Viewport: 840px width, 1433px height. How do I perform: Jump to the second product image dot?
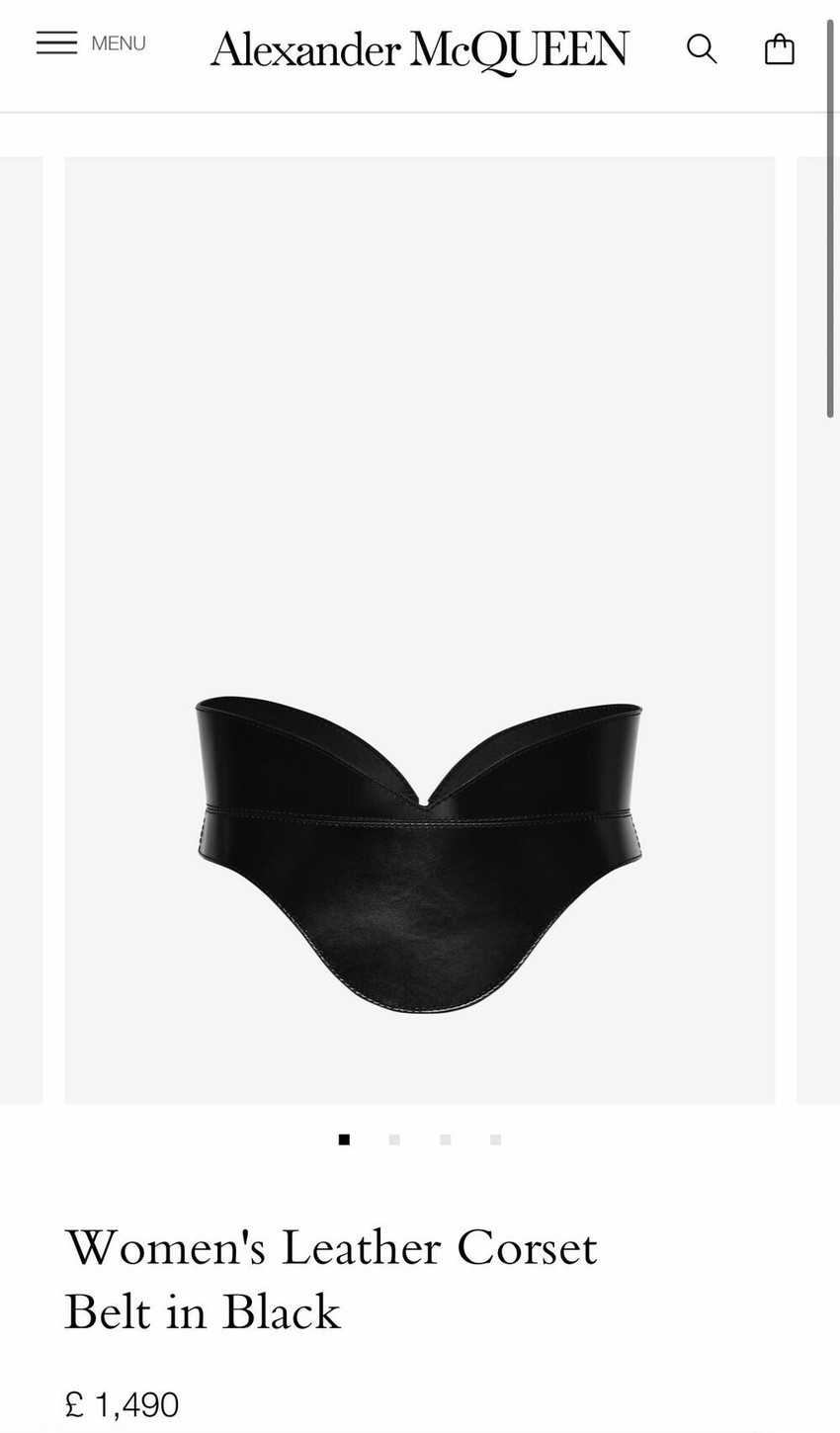(x=394, y=1139)
